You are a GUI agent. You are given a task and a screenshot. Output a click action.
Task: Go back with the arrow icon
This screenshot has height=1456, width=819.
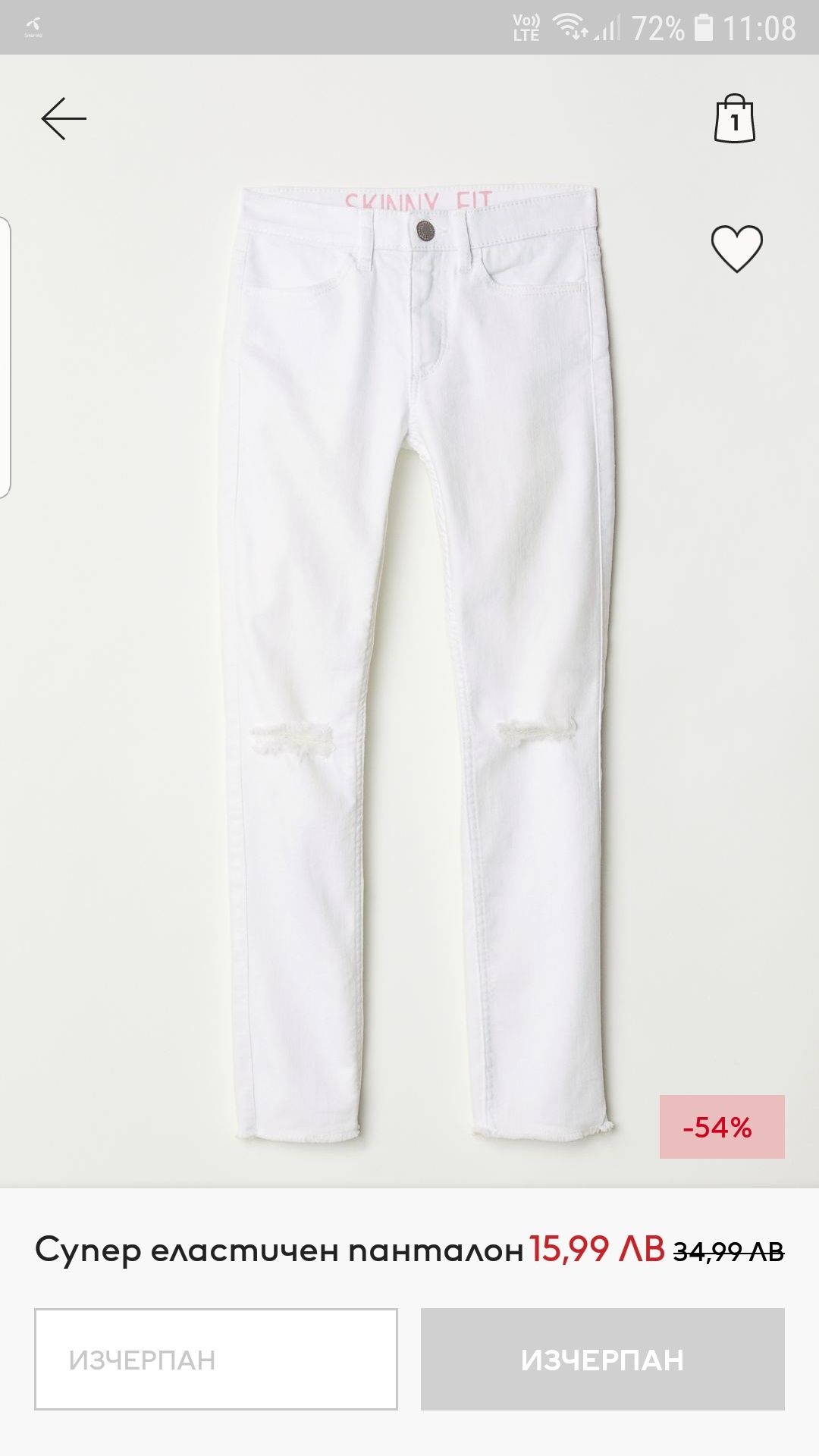(x=64, y=119)
